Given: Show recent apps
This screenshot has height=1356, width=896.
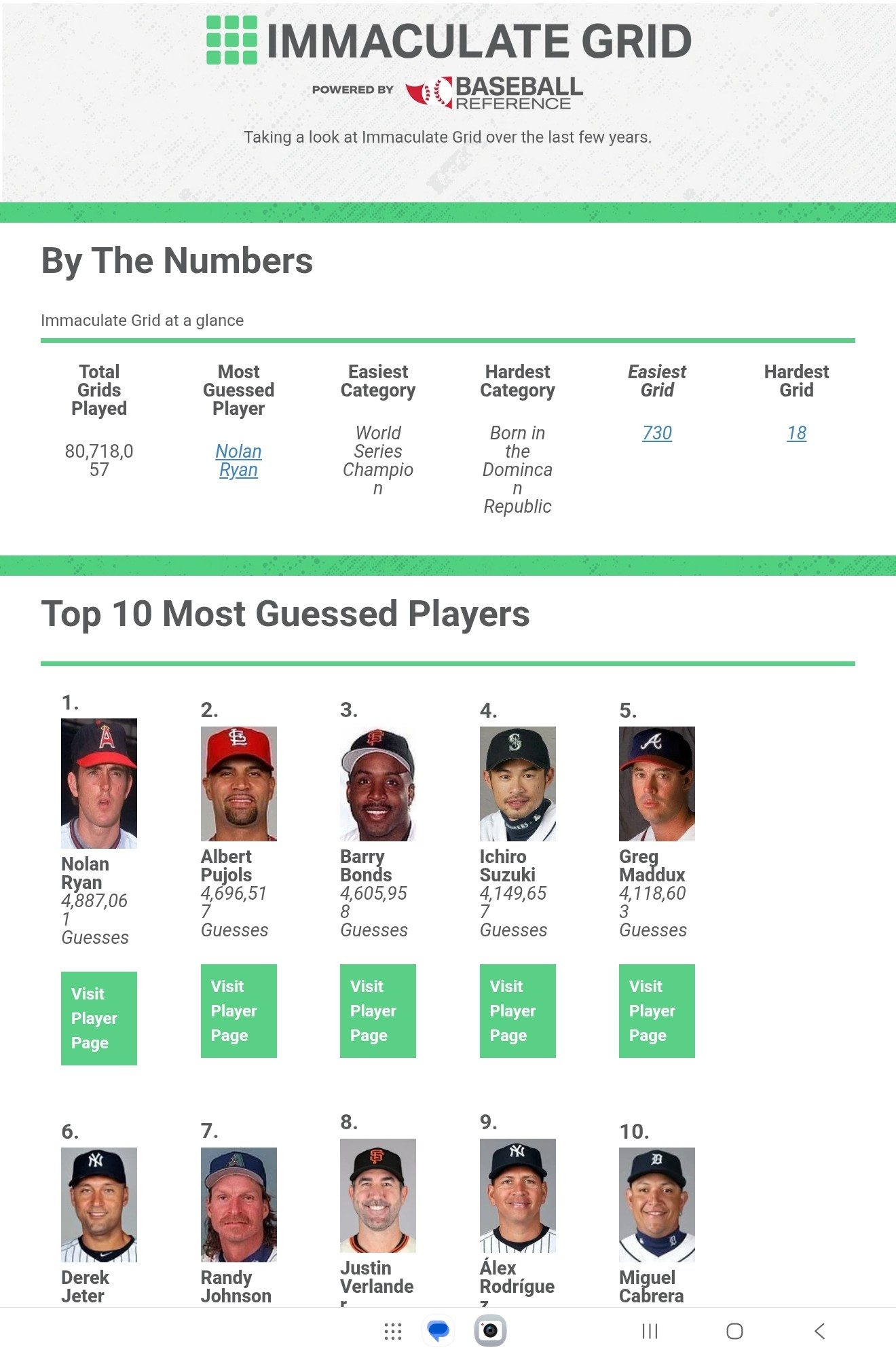Looking at the screenshot, I should 650,1331.
